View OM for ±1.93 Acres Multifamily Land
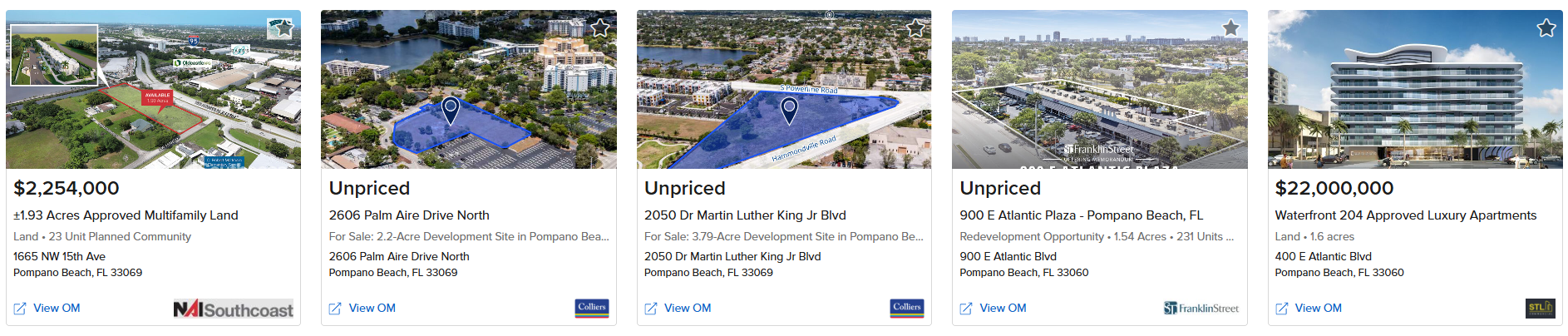Viewport: 1568px width, 336px height. 57,309
